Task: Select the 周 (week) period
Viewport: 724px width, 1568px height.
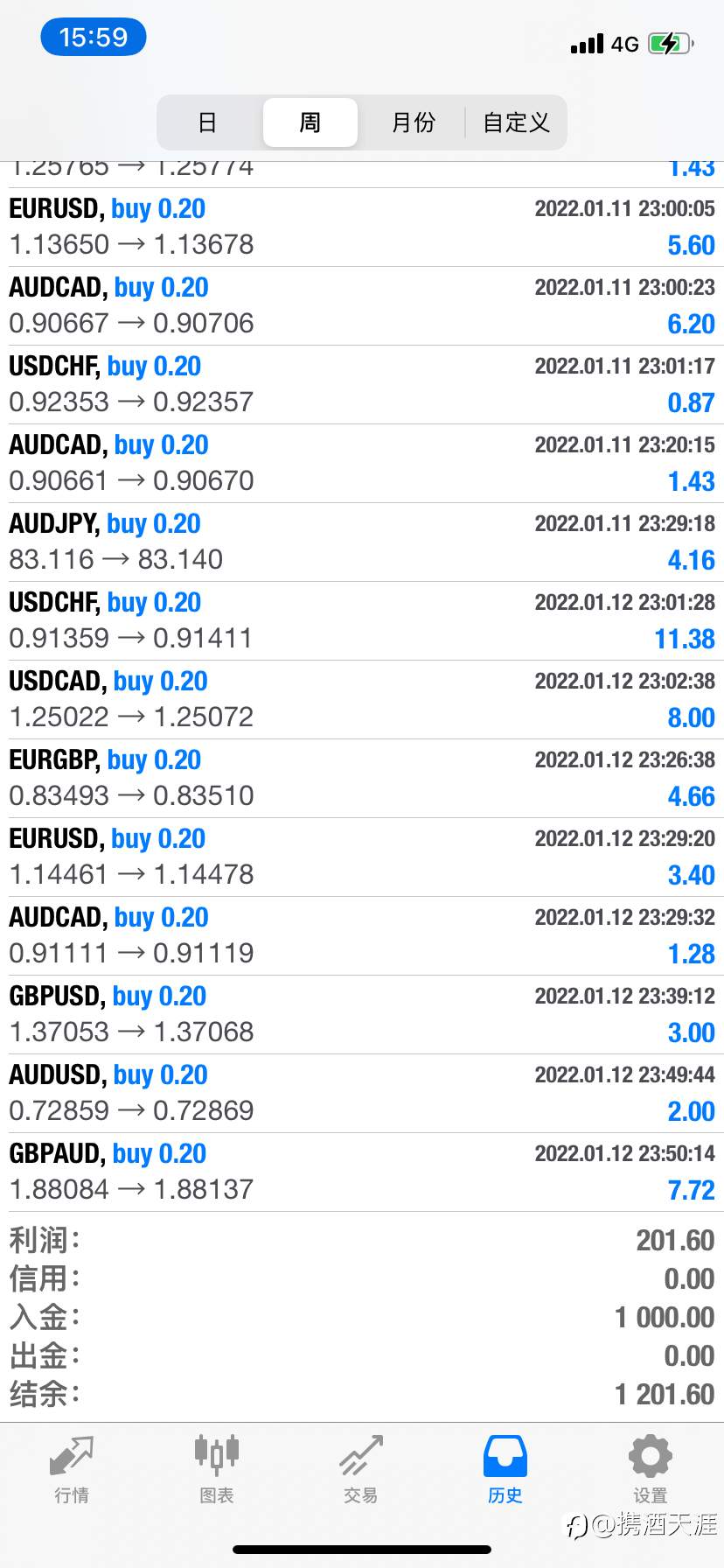Action: point(310,122)
